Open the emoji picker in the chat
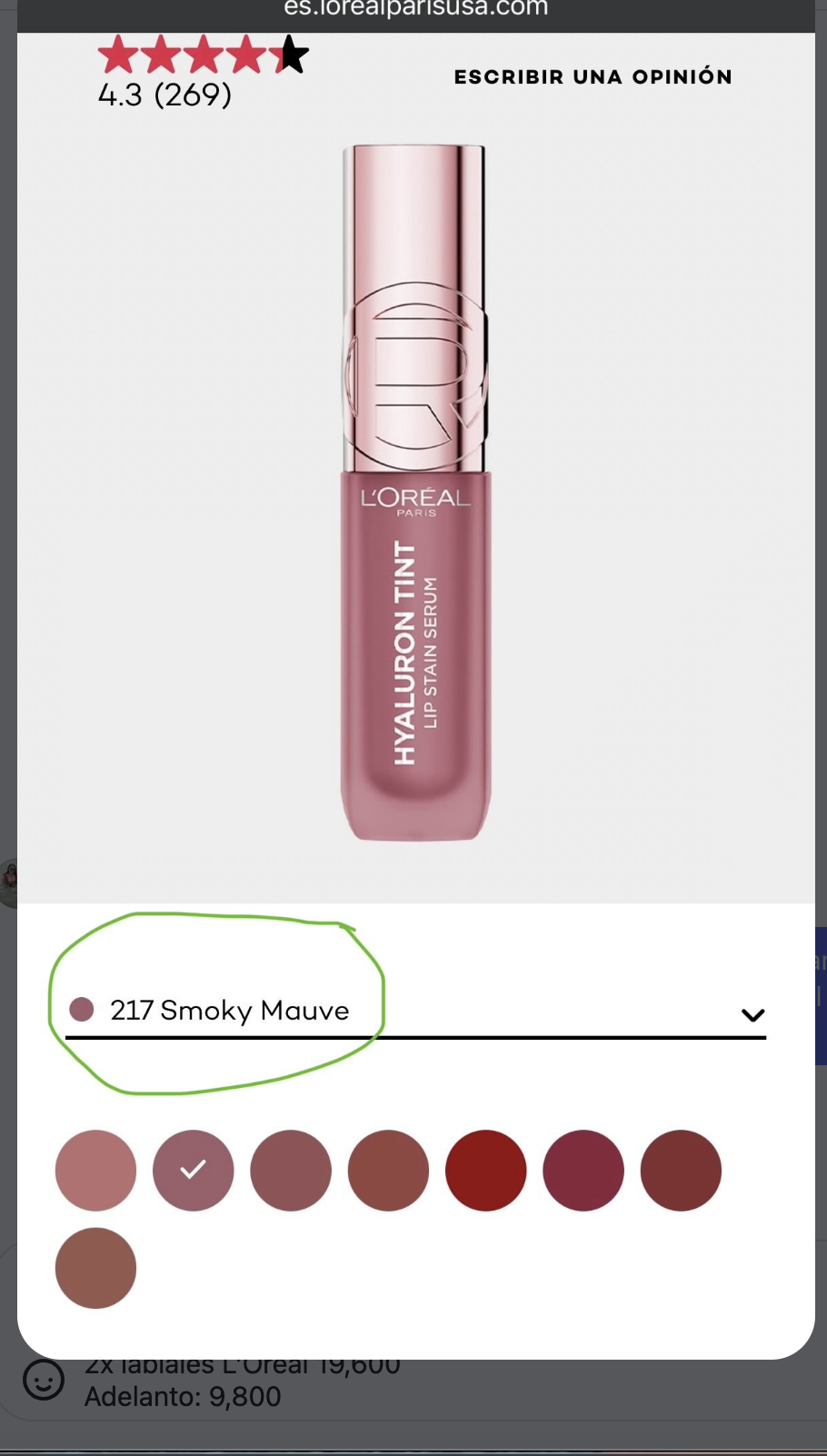 43,1381
